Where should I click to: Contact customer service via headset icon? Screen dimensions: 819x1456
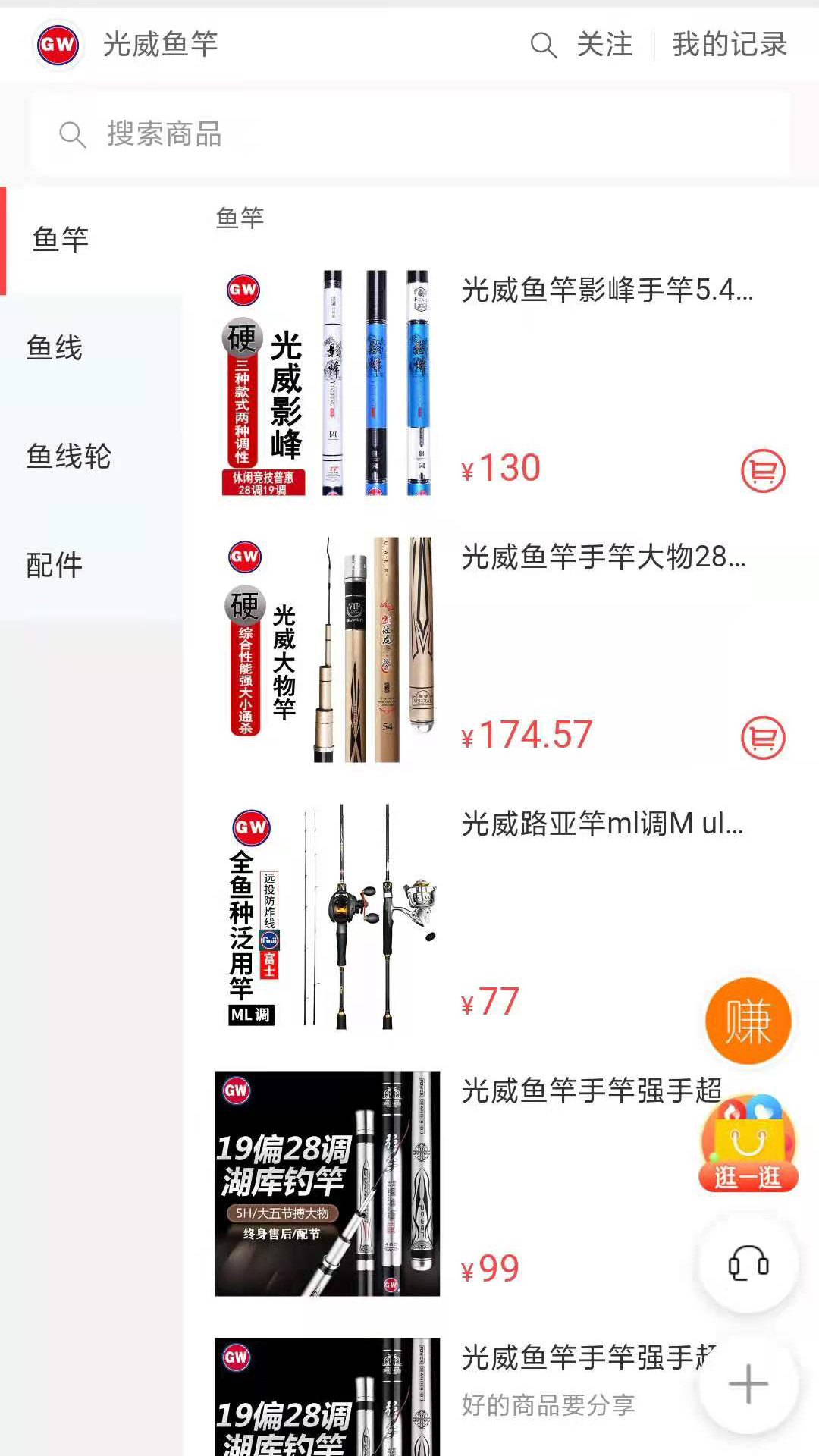pyautogui.click(x=748, y=1263)
